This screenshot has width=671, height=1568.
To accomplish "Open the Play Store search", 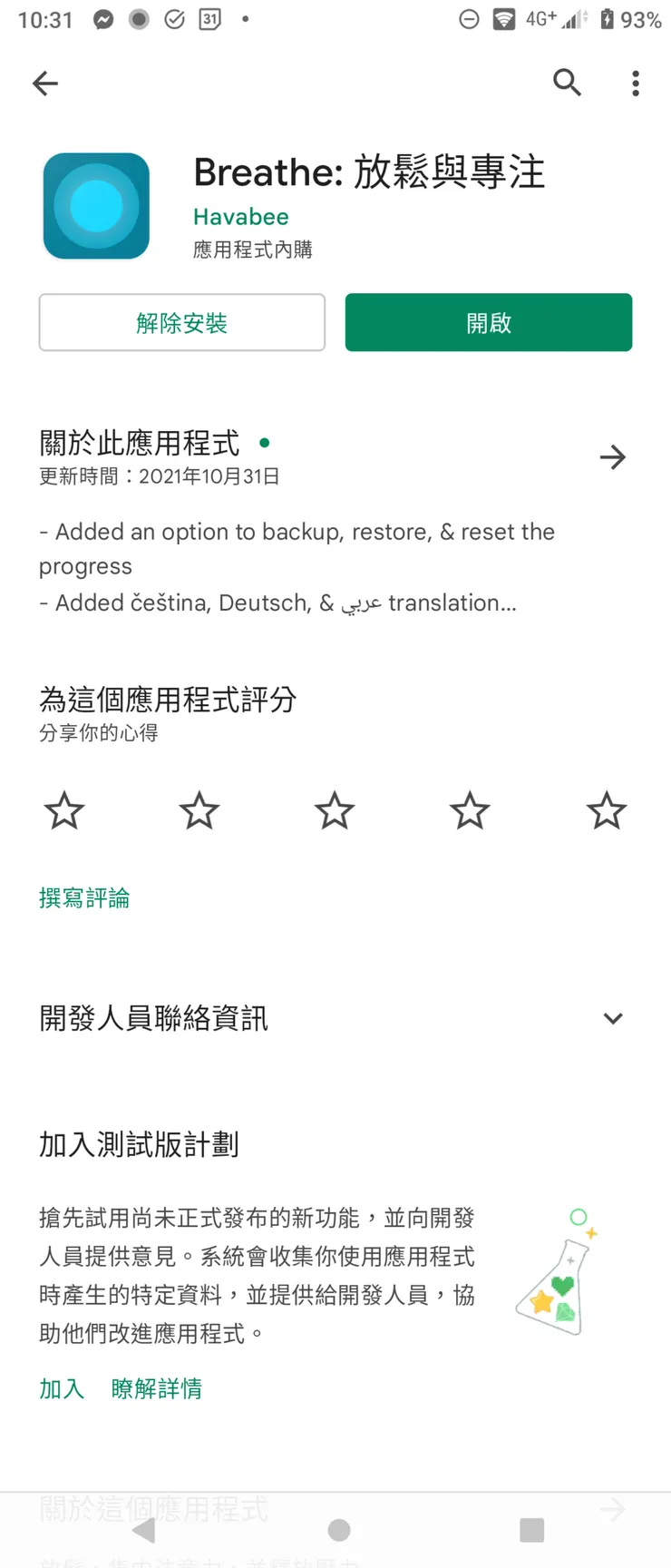I will coord(567,83).
